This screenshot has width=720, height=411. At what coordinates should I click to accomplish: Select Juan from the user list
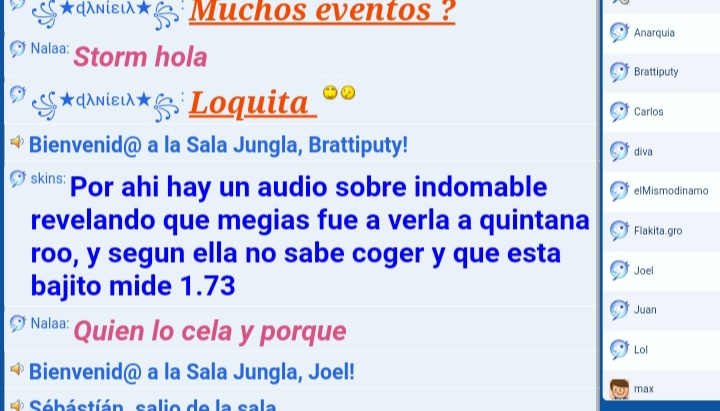tap(645, 310)
